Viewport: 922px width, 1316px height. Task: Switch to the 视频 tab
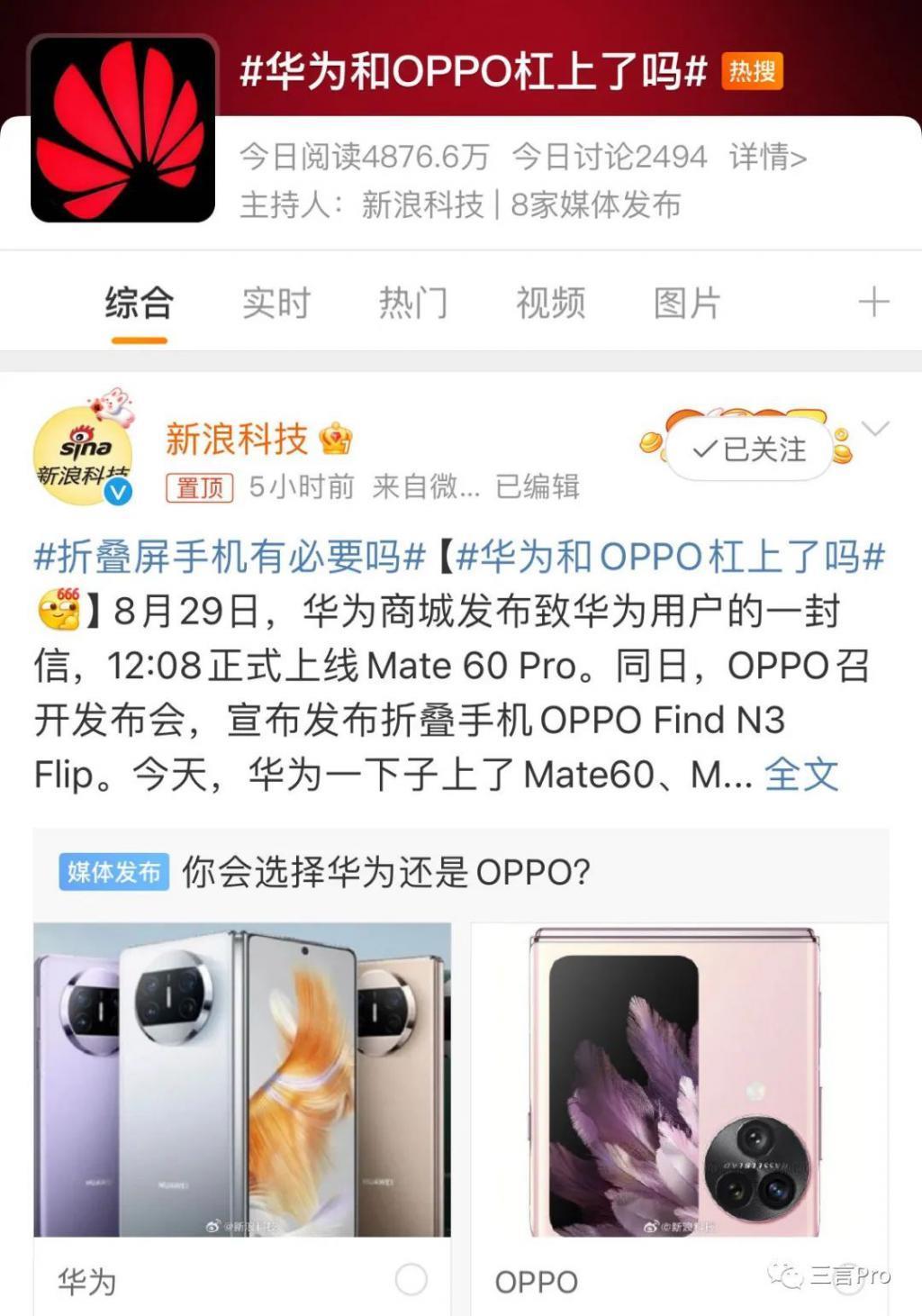pos(550,304)
